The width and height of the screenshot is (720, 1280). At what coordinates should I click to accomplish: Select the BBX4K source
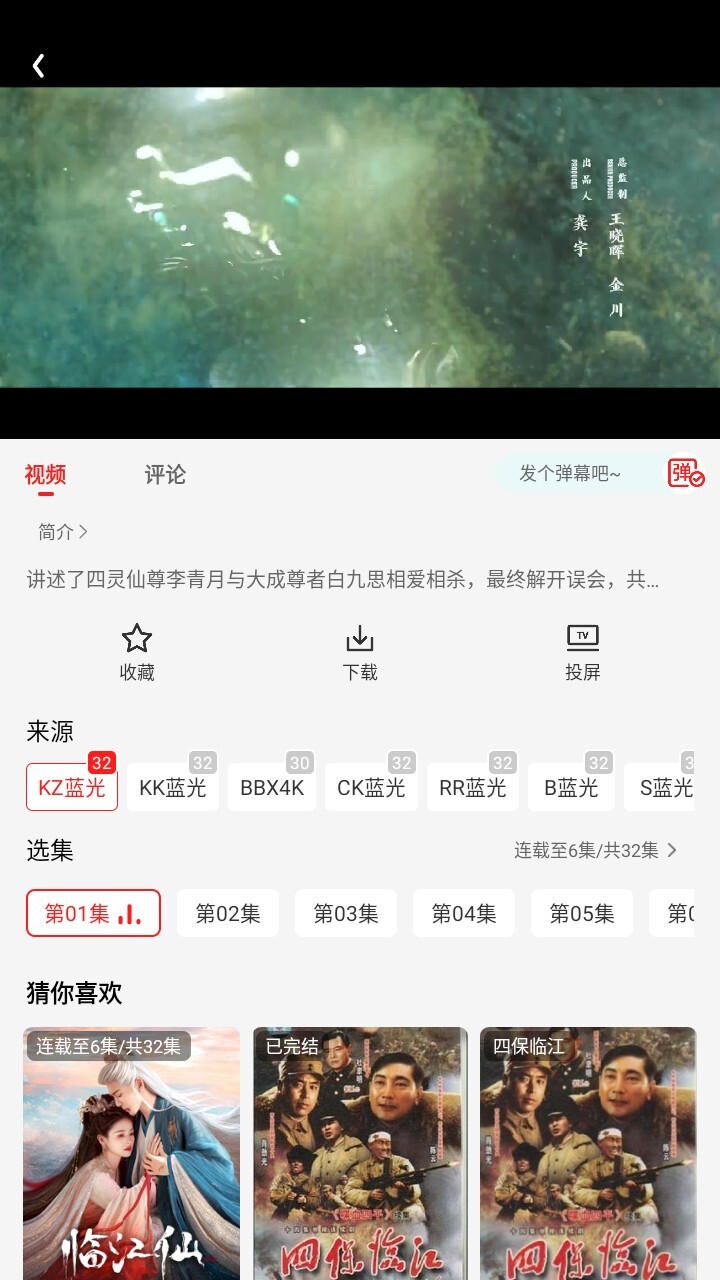272,787
